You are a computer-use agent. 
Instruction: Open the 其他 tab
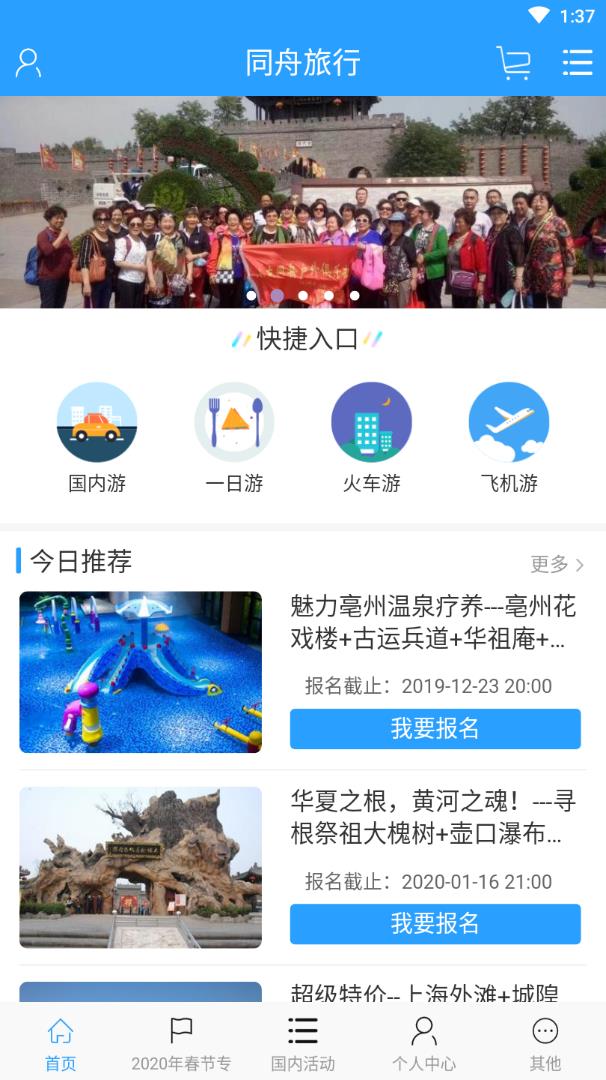pyautogui.click(x=545, y=1043)
